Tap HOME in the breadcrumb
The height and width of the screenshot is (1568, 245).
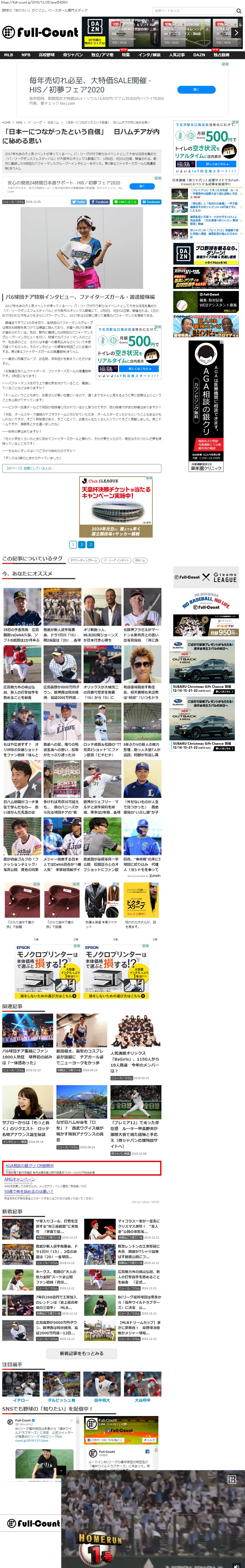point(6,122)
